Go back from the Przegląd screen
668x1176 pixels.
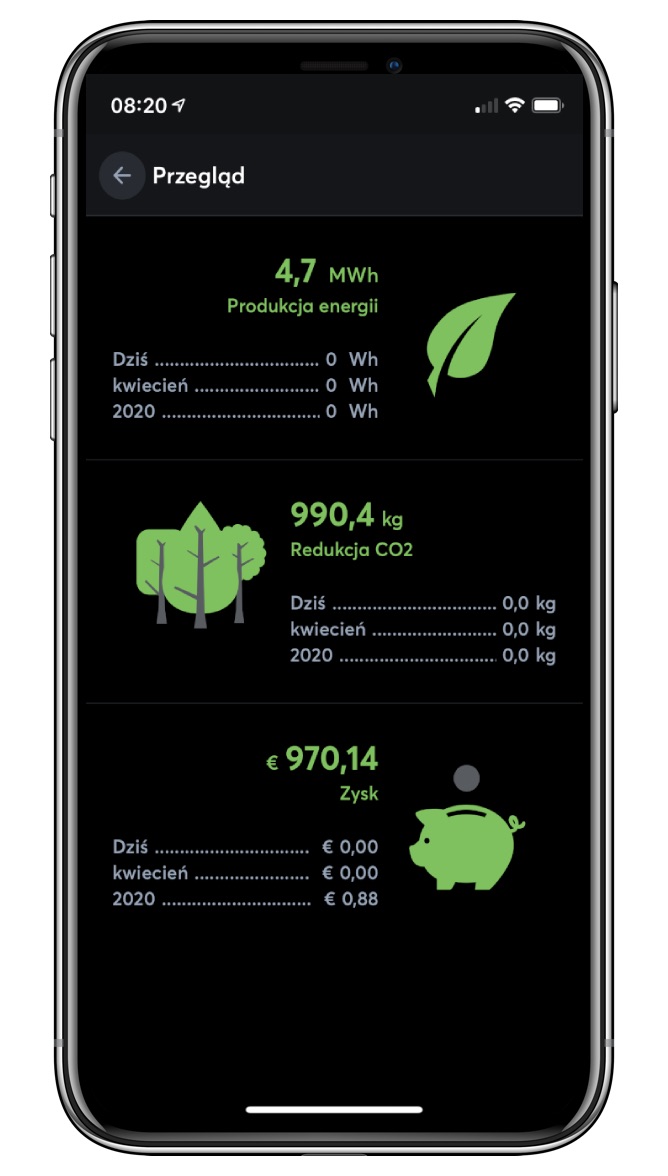click(x=122, y=176)
